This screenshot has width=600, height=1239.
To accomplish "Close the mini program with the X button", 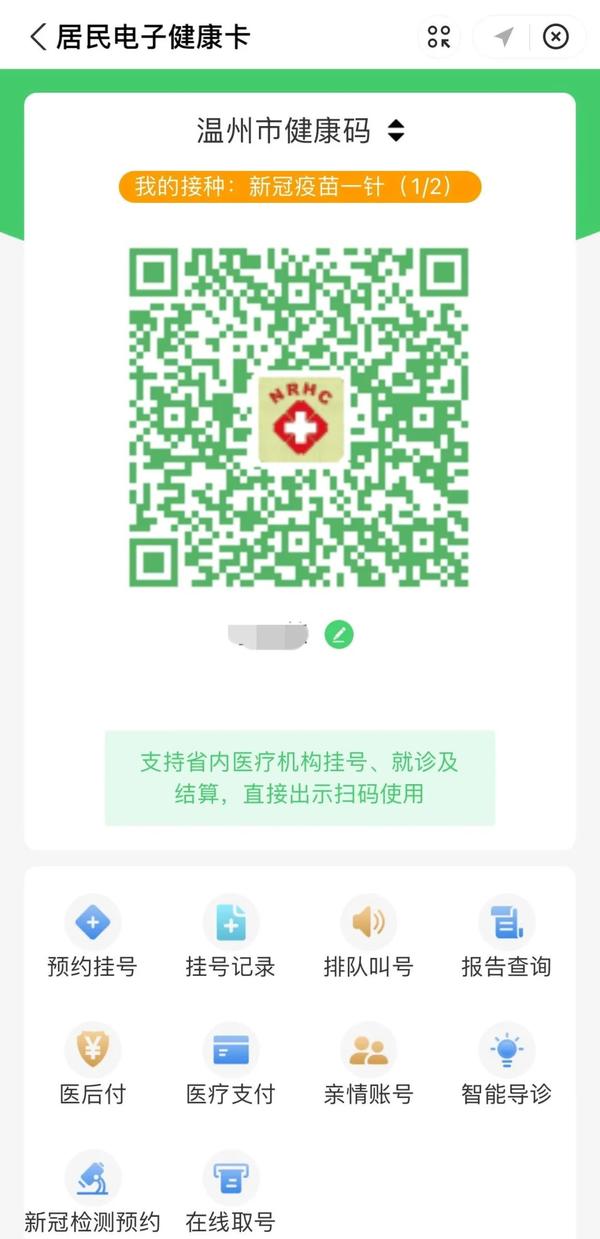I will 555,37.
